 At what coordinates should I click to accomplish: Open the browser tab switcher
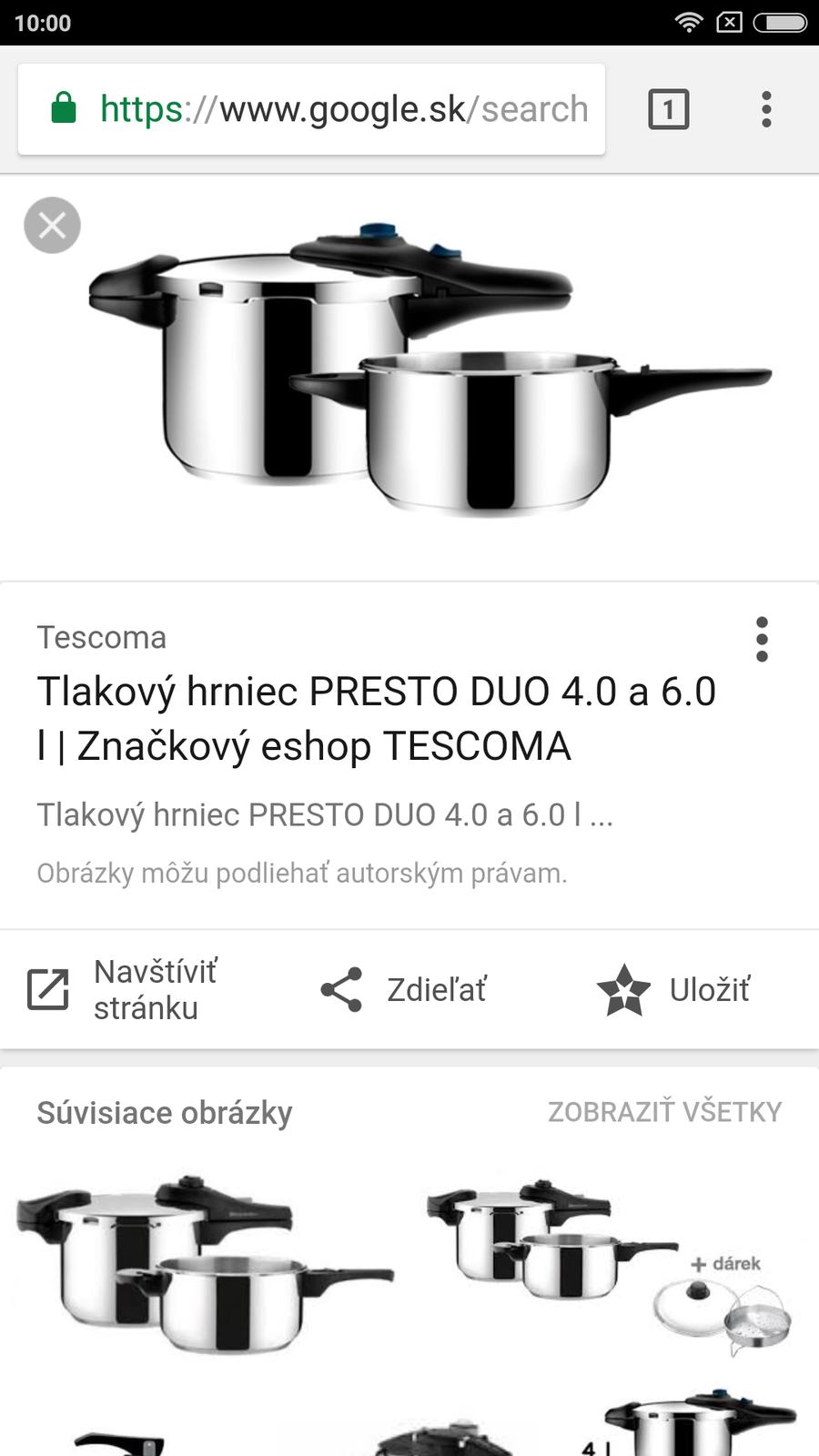click(668, 109)
